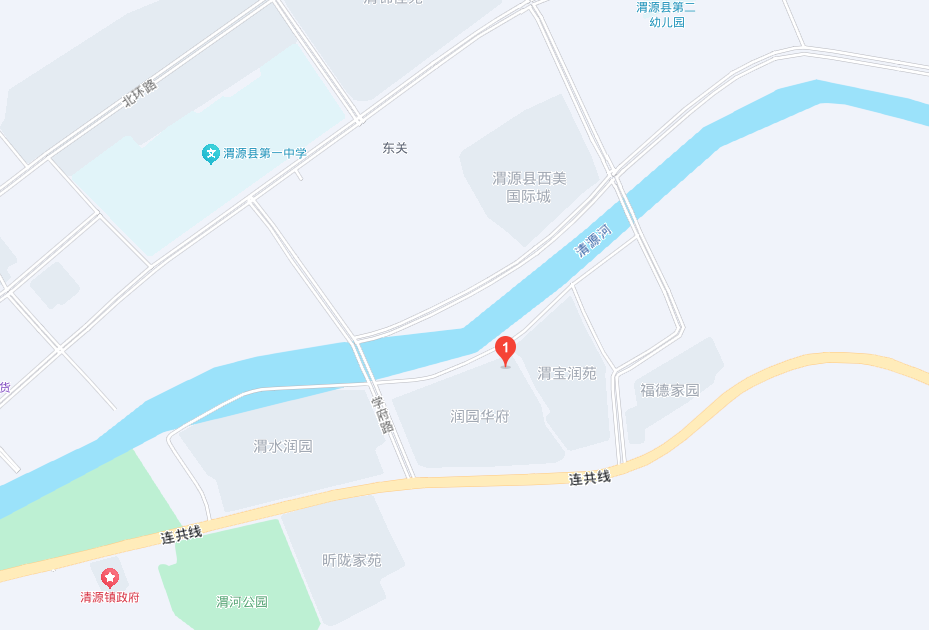
Task: Tap the red location marker numbered 1
Action: [506, 351]
